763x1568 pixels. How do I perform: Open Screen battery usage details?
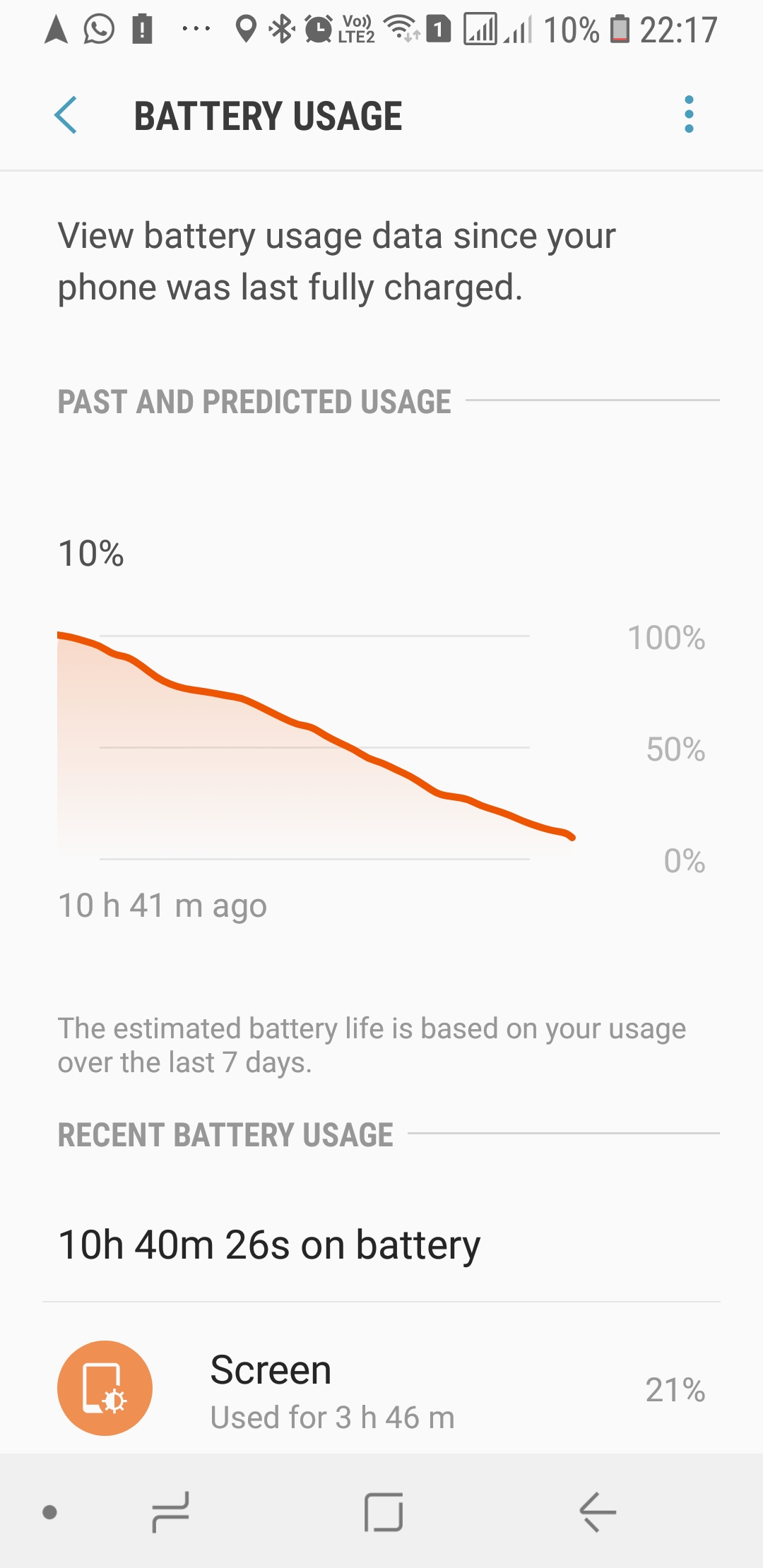click(x=381, y=1389)
